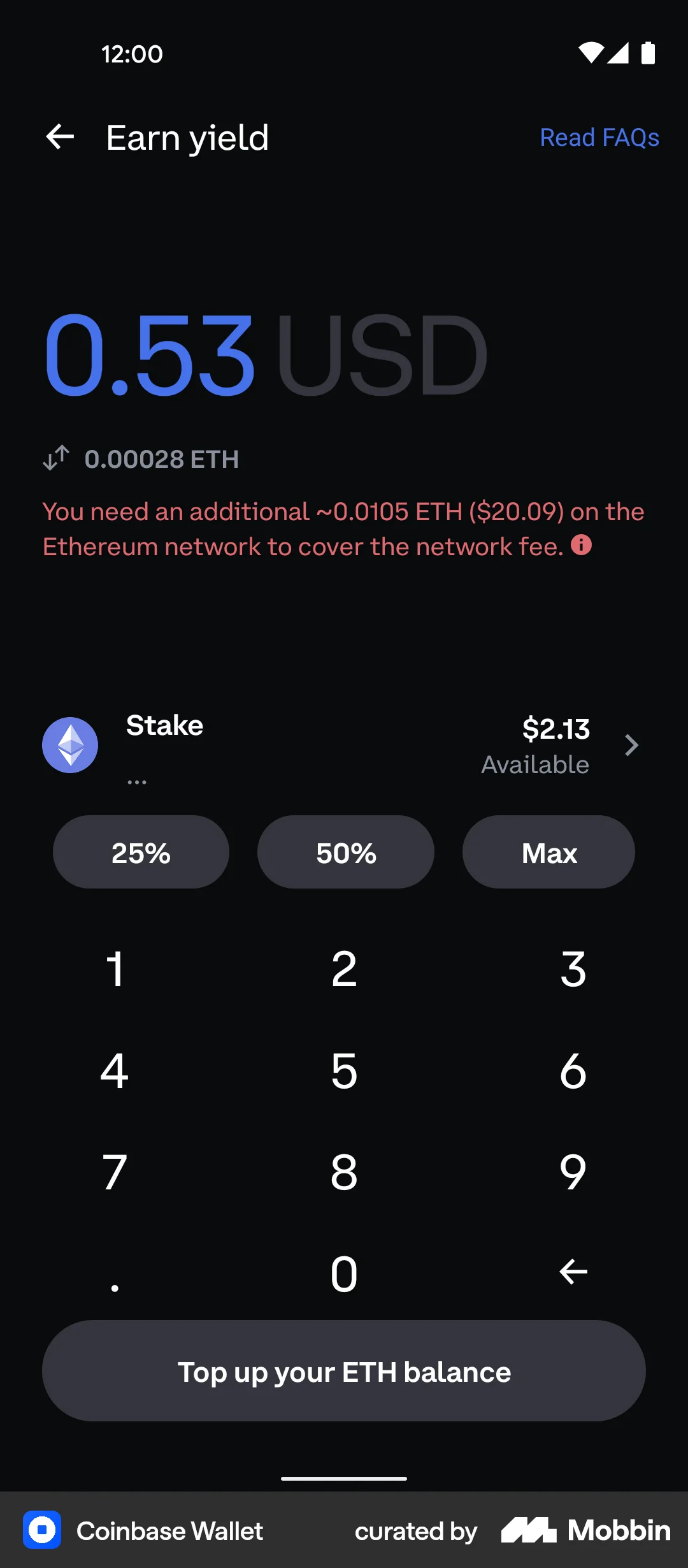The height and width of the screenshot is (1568, 688).
Task: Click the back arrow on Earn yield screen
Action: pos(59,137)
